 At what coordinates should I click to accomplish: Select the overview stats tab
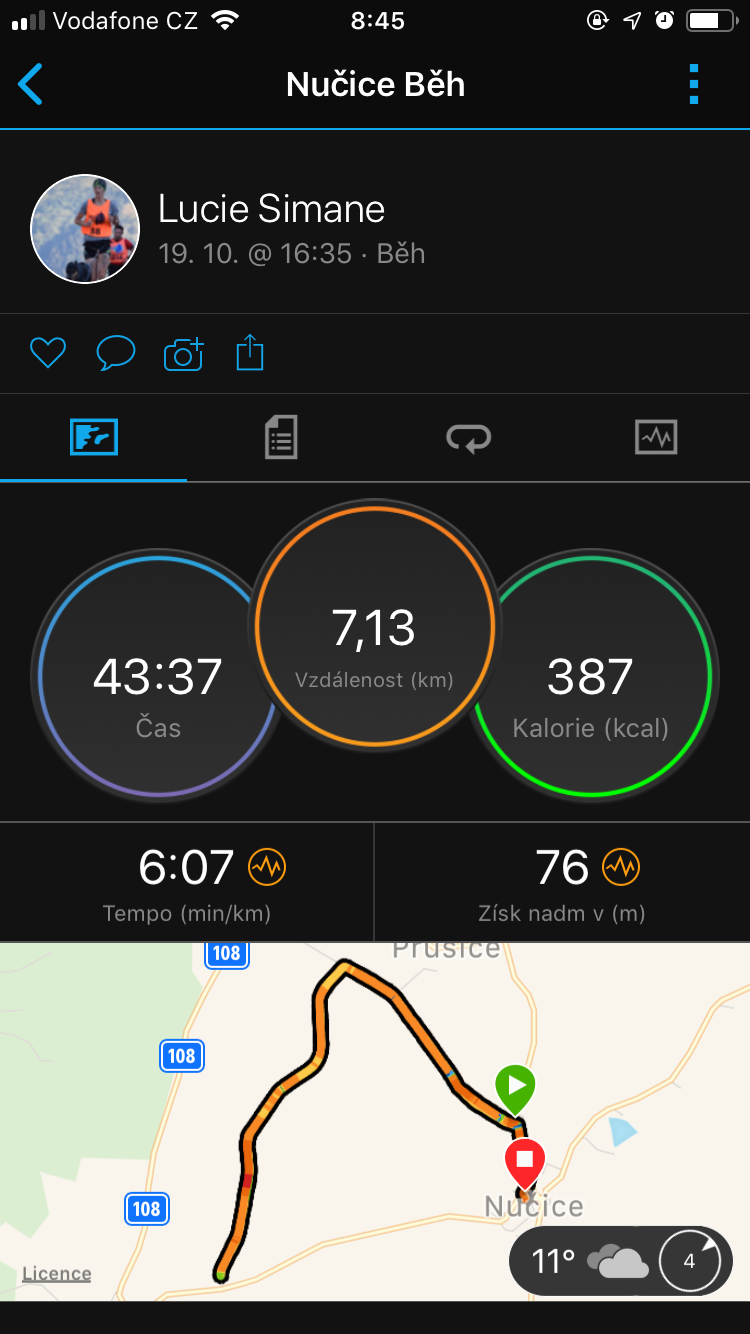[94, 437]
